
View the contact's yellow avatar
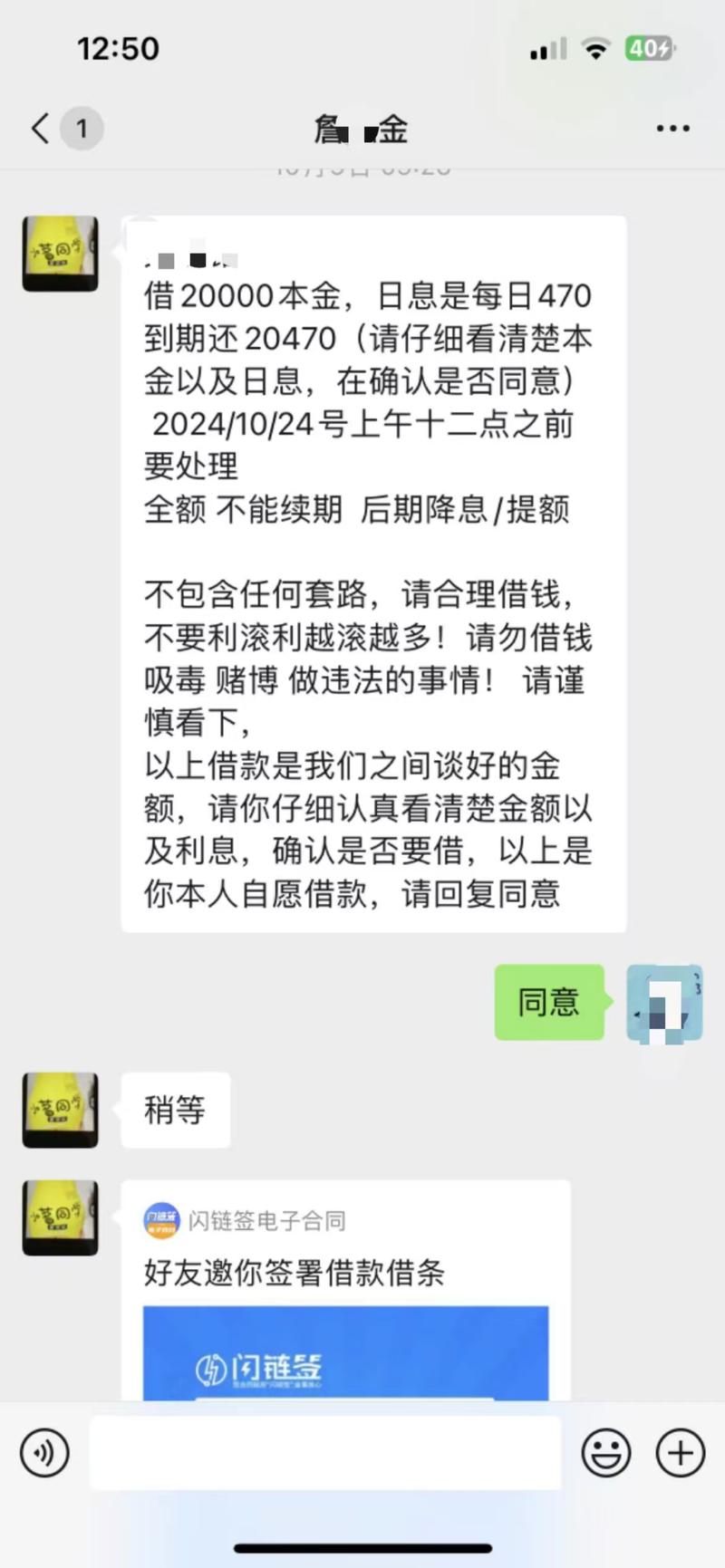point(60,254)
